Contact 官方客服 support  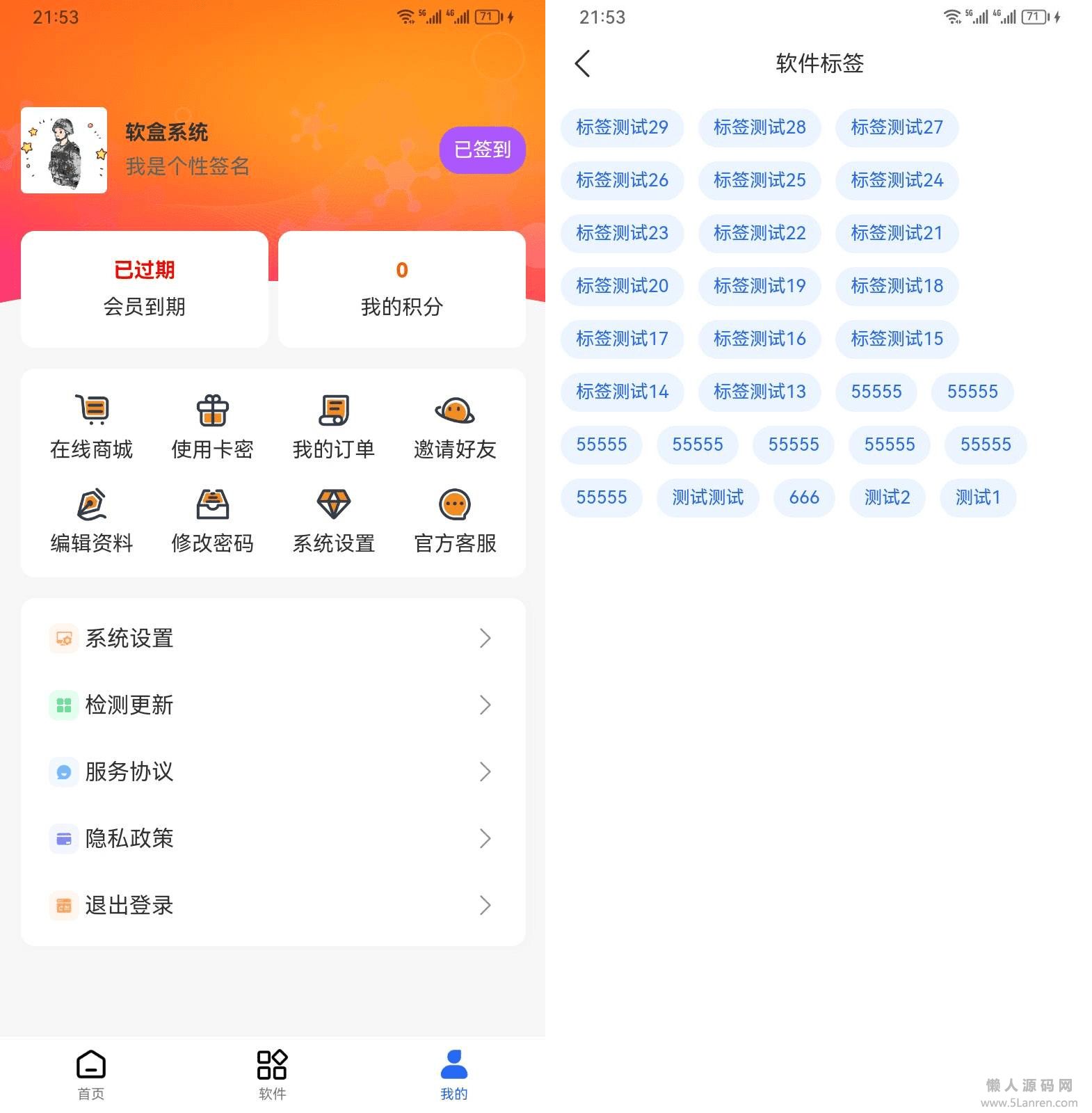455,520
